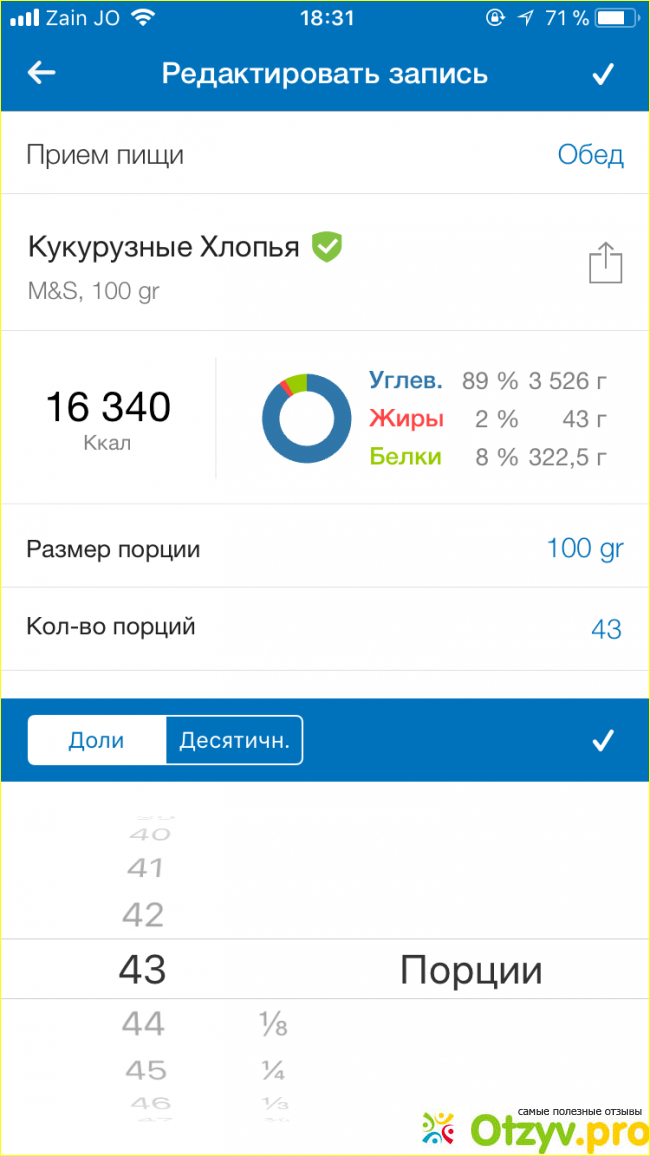Change portion size 100 gr

pos(584,548)
